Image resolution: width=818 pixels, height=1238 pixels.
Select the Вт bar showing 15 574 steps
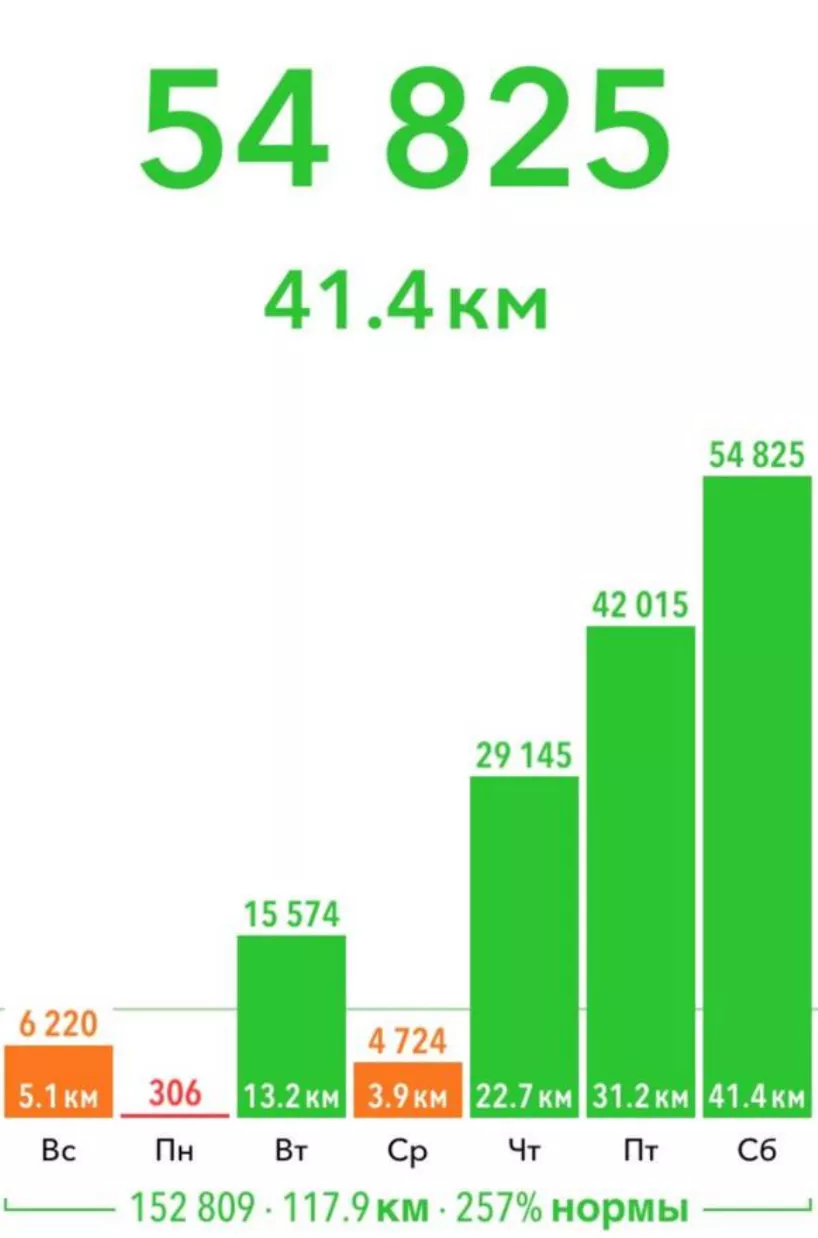point(291,1025)
